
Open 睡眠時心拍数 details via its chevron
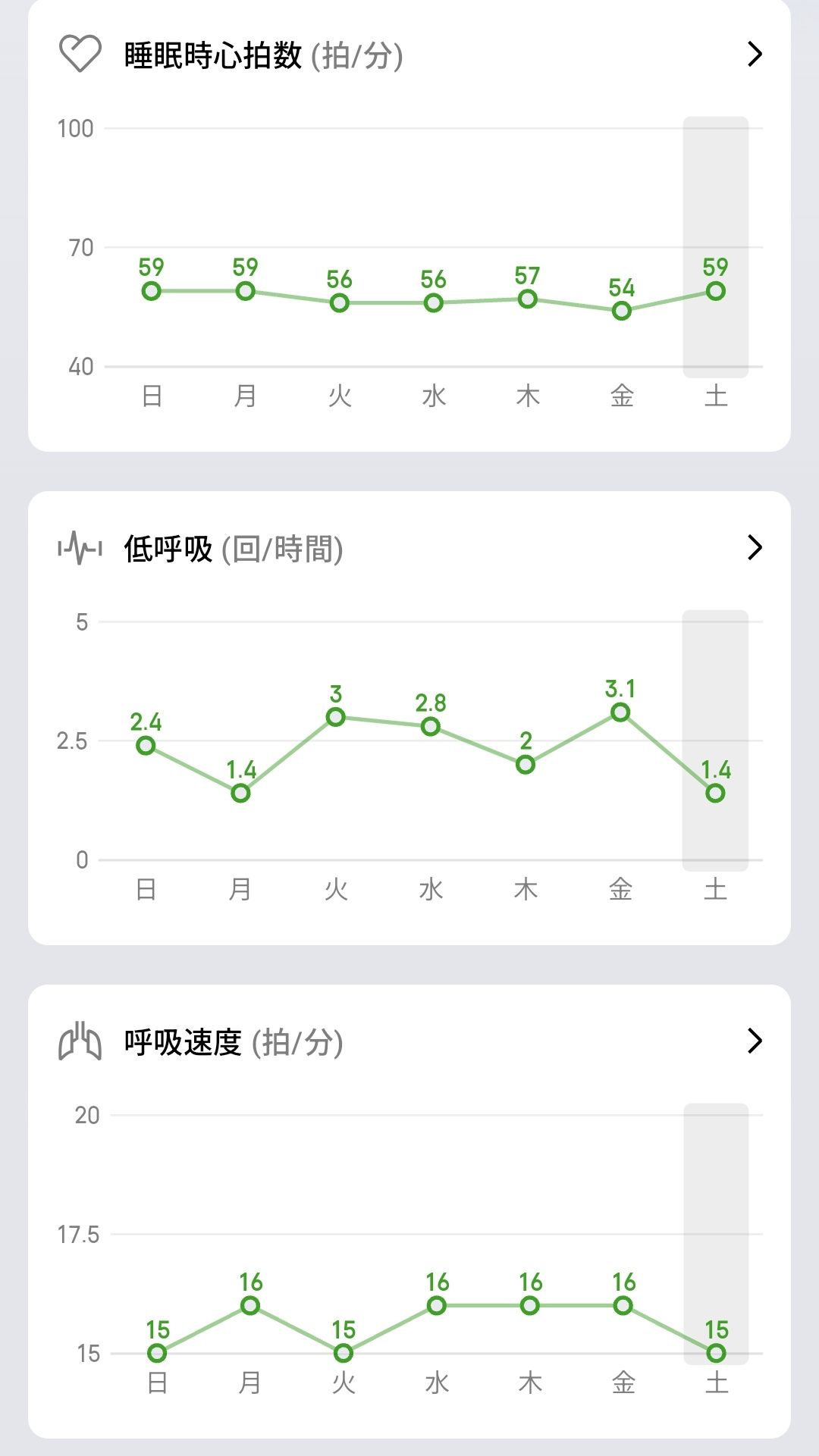[x=755, y=55]
